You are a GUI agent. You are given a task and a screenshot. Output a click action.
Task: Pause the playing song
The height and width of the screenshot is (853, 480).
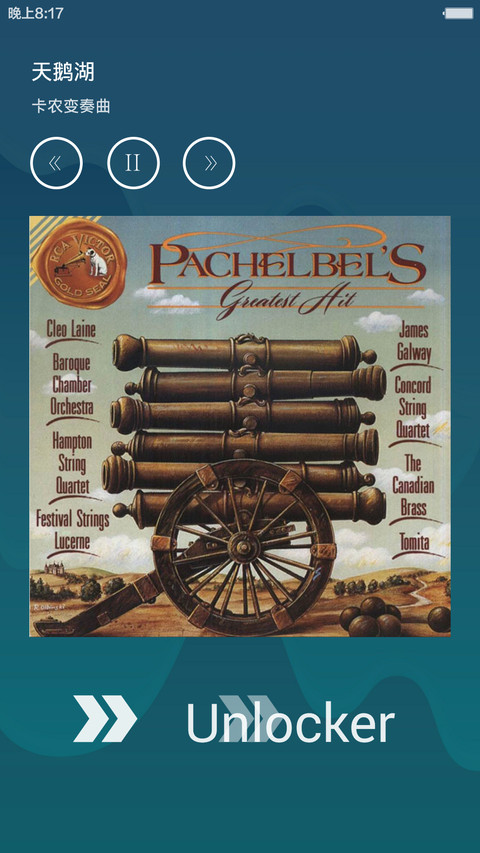click(133, 163)
